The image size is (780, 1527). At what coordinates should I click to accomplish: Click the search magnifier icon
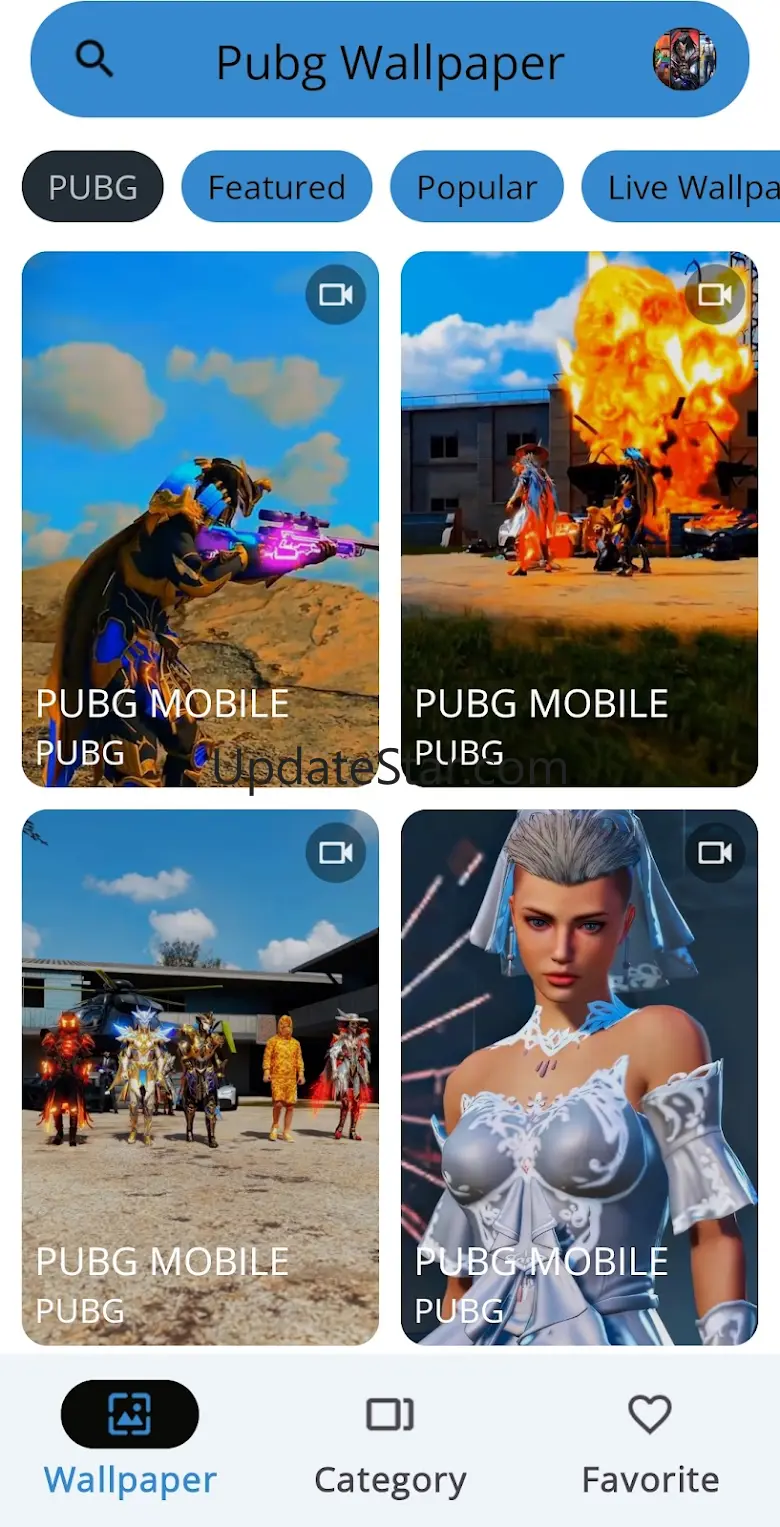coord(94,60)
